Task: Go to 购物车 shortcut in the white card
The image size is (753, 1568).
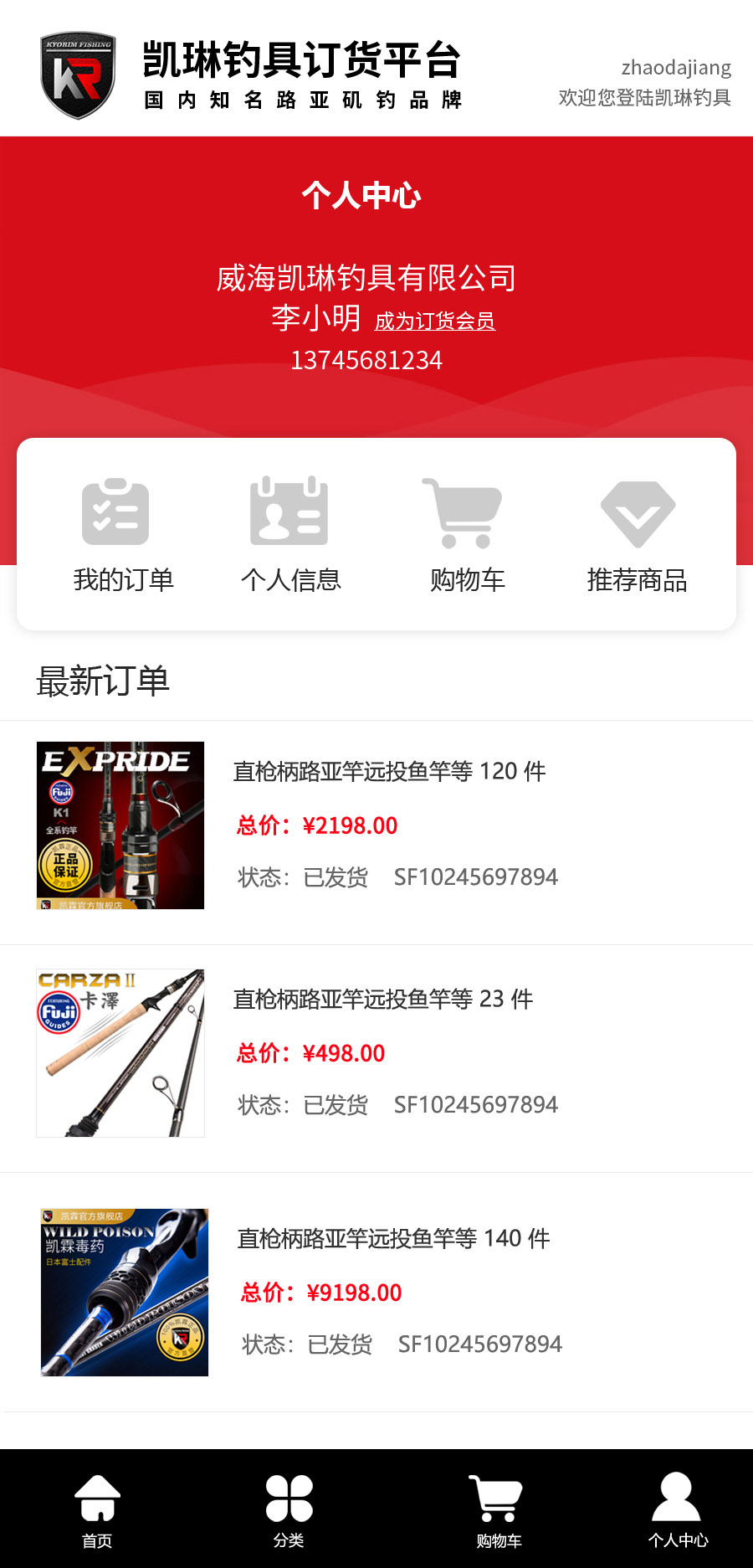Action: point(465,534)
